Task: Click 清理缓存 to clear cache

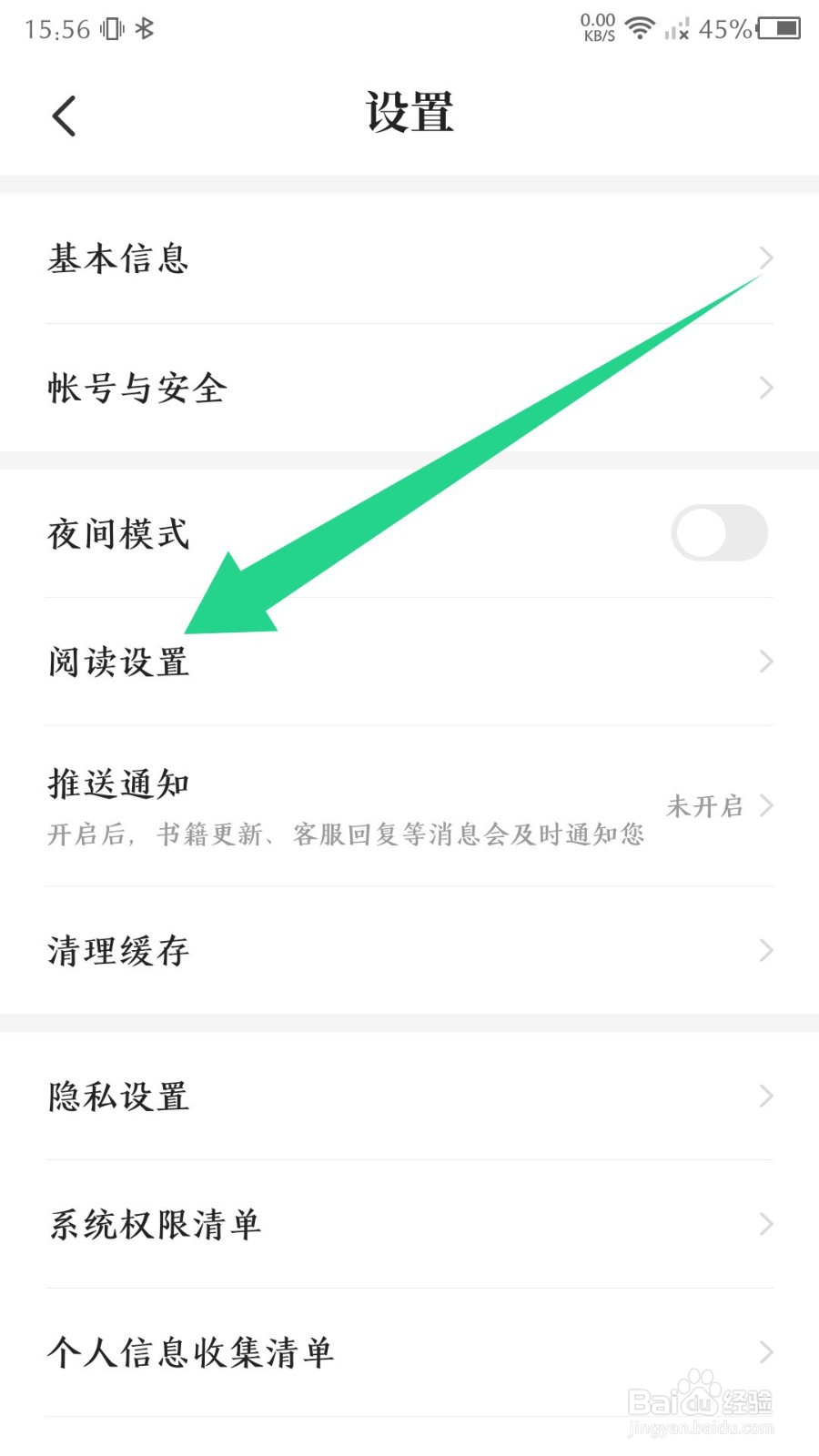Action: [x=409, y=950]
